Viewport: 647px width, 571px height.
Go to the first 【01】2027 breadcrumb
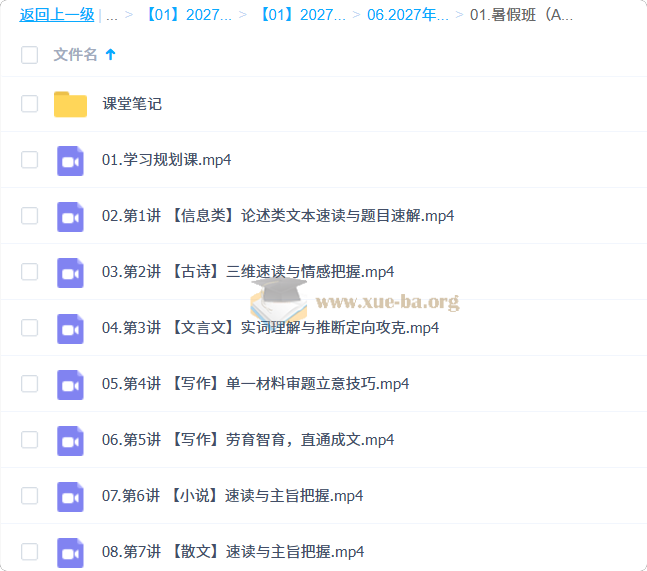pyautogui.click(x=188, y=15)
